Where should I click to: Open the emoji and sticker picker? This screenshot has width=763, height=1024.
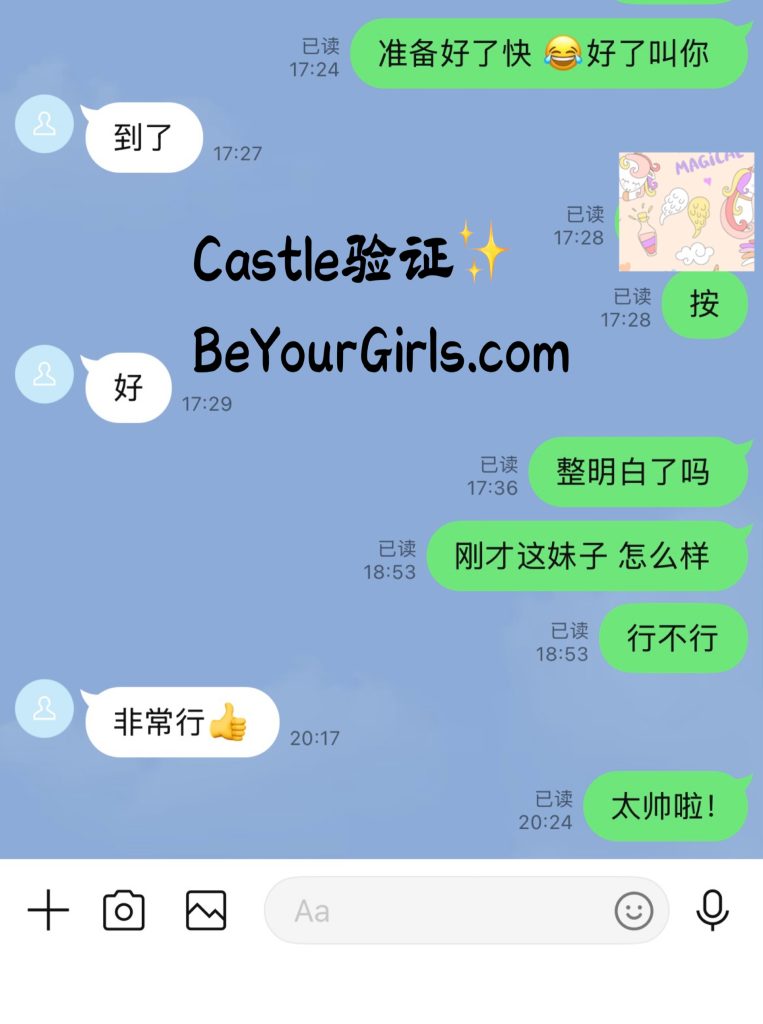point(633,911)
